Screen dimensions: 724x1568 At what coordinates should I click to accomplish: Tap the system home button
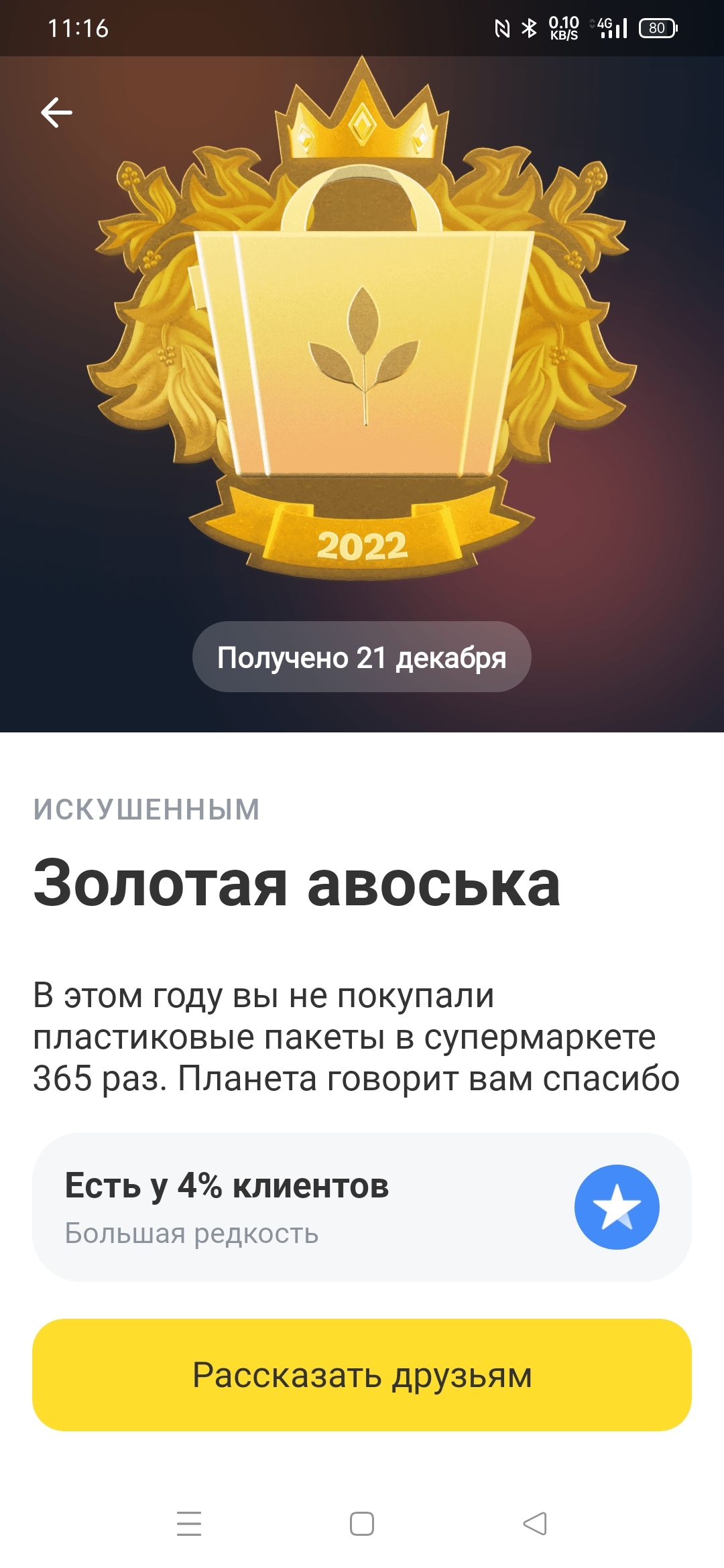362,1523
